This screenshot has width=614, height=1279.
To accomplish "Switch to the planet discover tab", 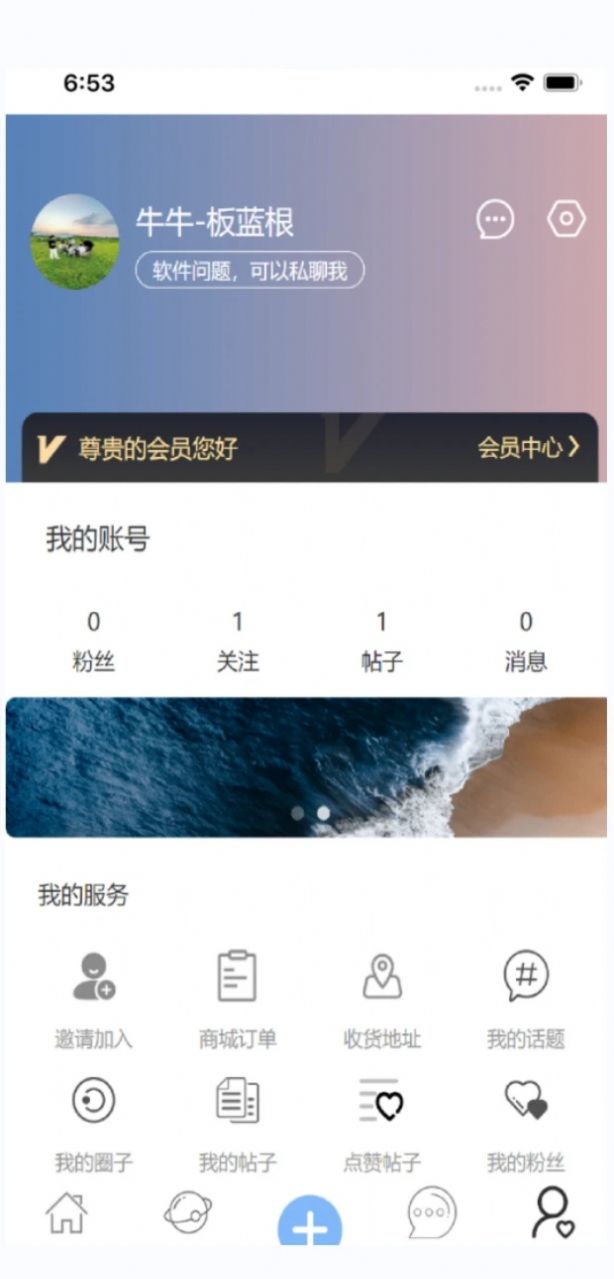I will pos(188,1213).
